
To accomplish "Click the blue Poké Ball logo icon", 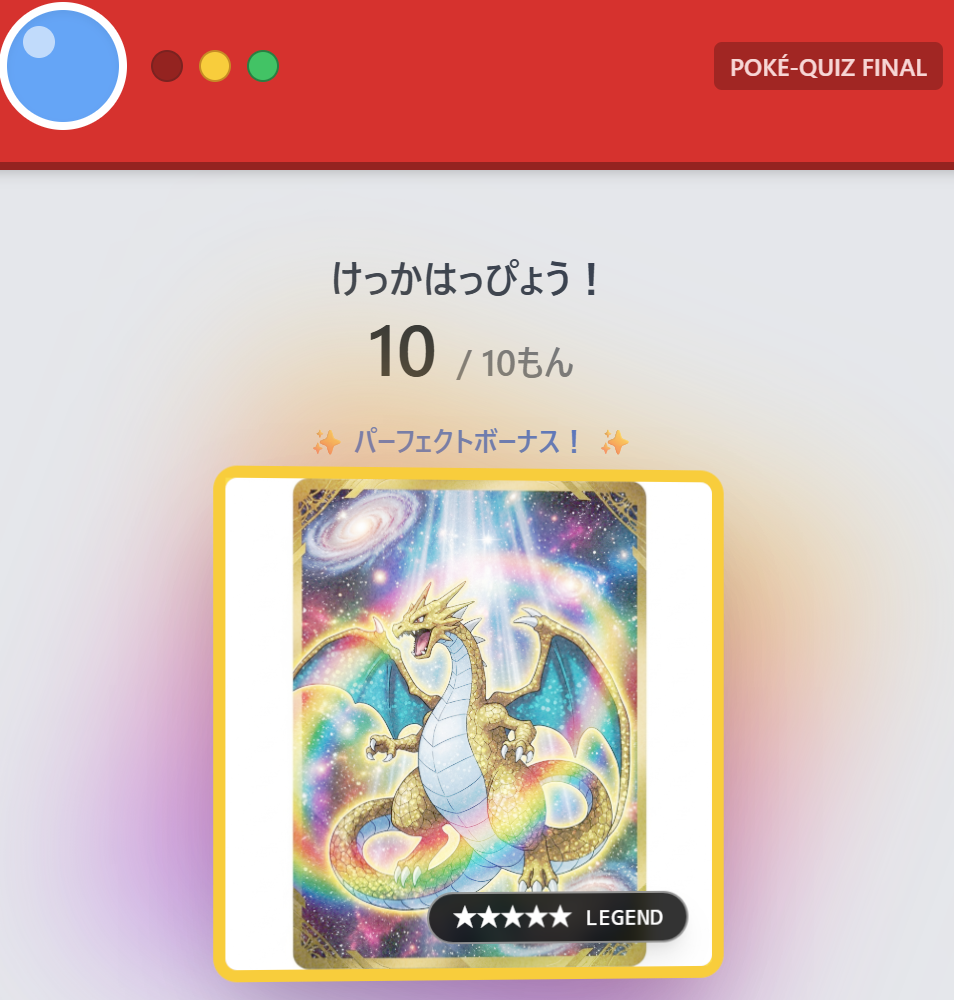I will [62, 66].
